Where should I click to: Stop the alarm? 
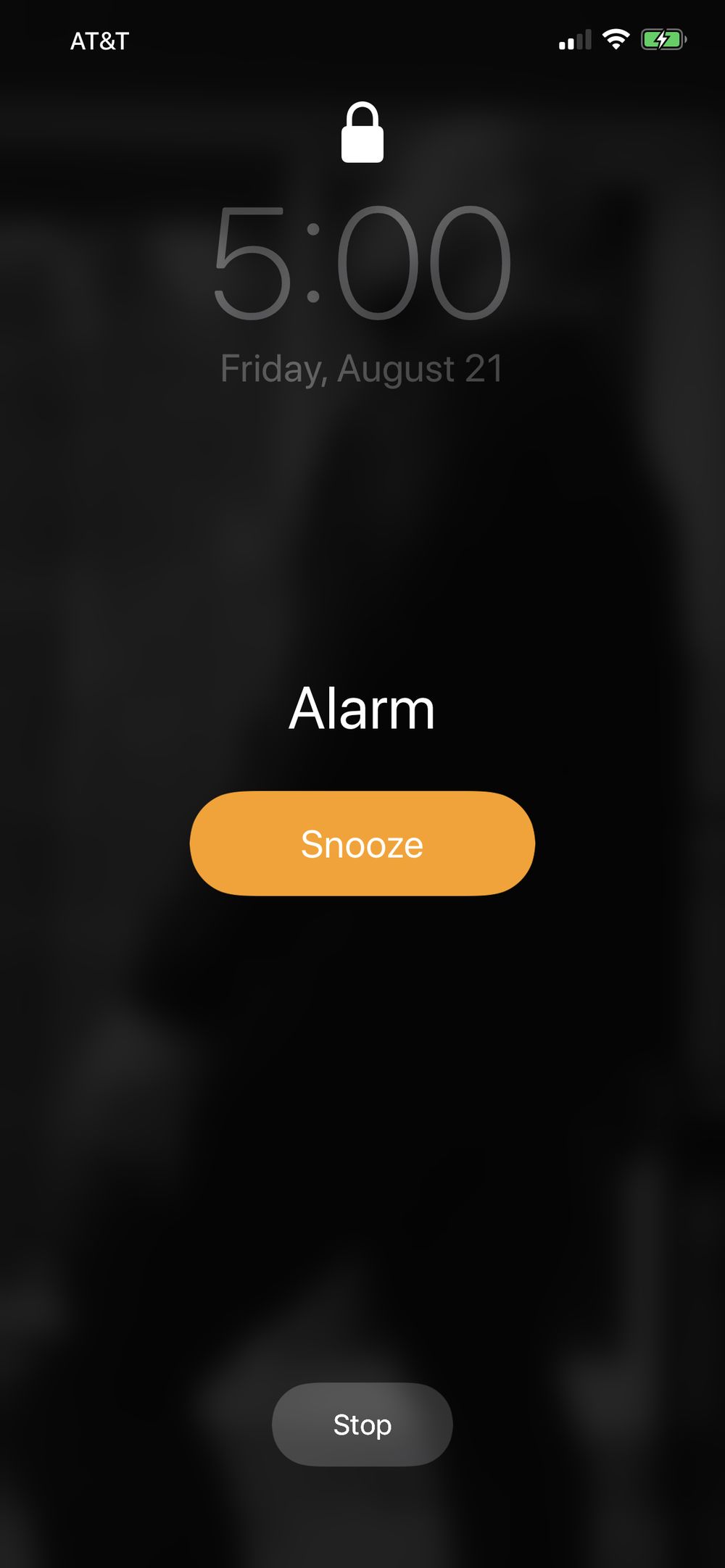coord(362,1425)
